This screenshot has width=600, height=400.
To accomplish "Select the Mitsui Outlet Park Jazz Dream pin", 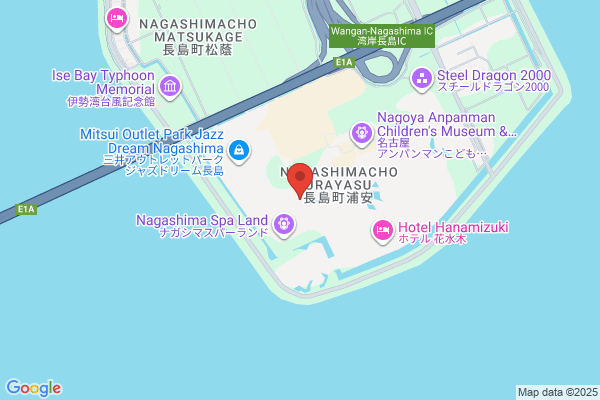I will (x=239, y=150).
